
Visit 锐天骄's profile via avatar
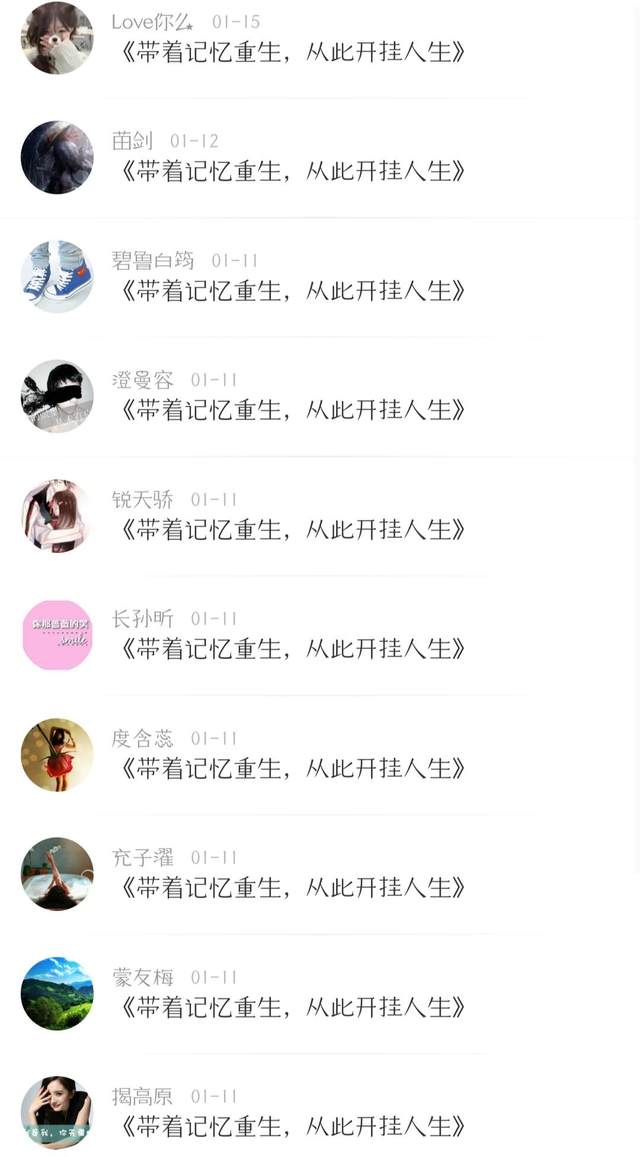point(57,515)
